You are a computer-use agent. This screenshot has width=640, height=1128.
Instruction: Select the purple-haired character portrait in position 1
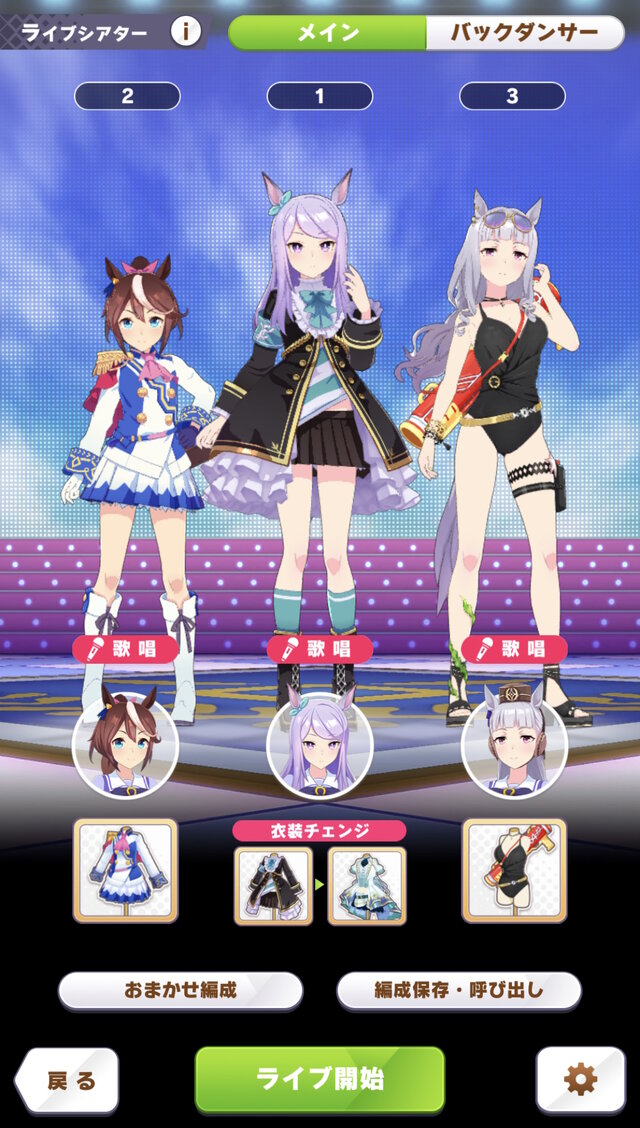[x=319, y=744]
